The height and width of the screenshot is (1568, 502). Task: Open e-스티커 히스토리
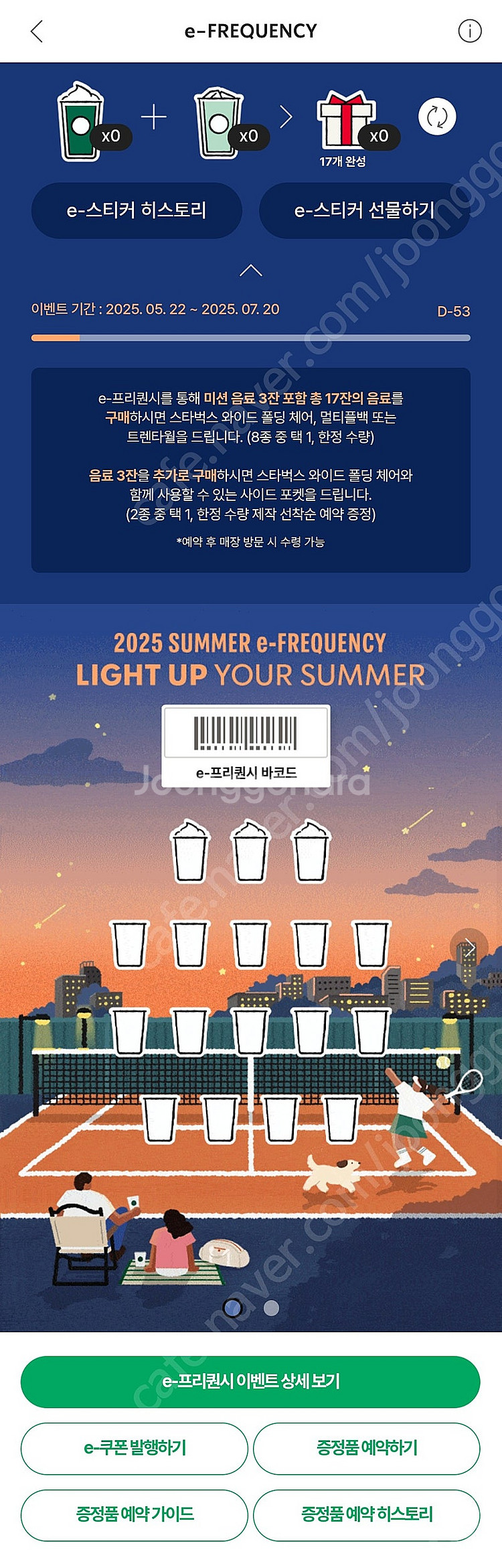[x=137, y=210]
